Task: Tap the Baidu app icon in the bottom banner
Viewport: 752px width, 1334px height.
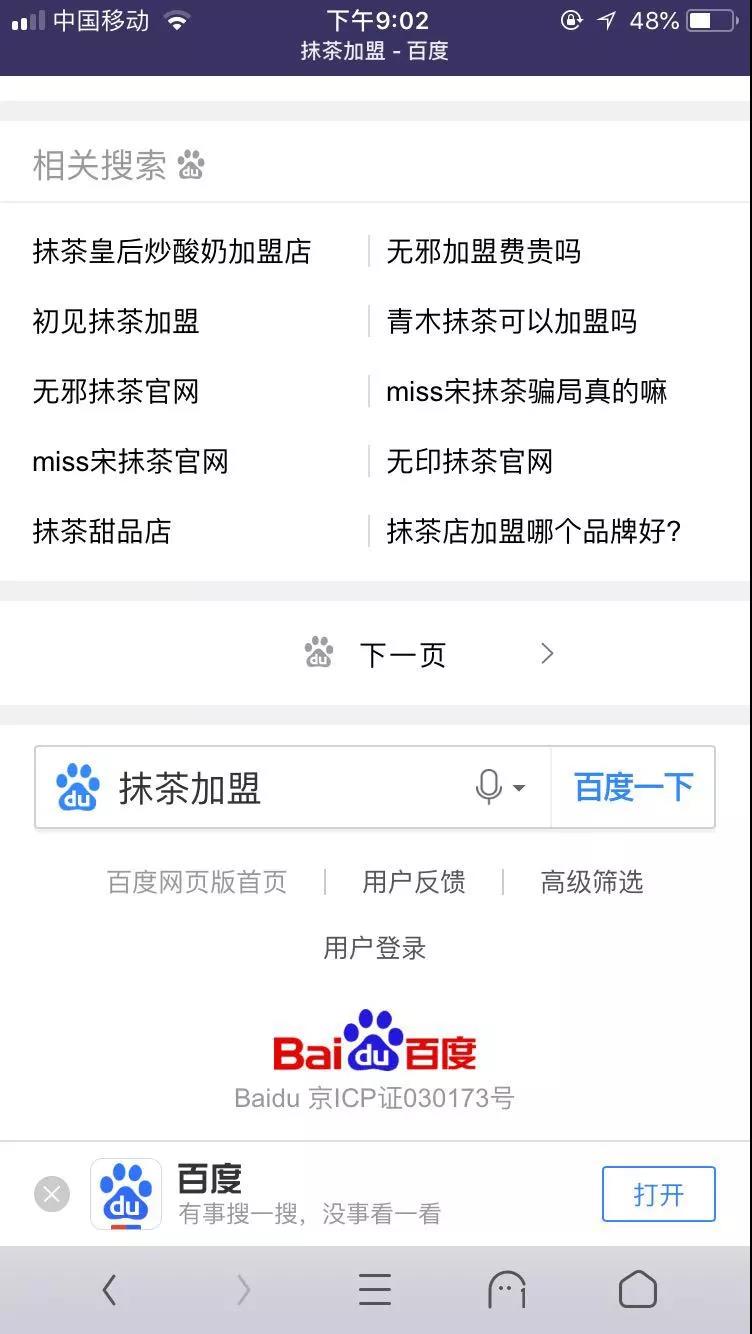Action: click(x=127, y=1194)
